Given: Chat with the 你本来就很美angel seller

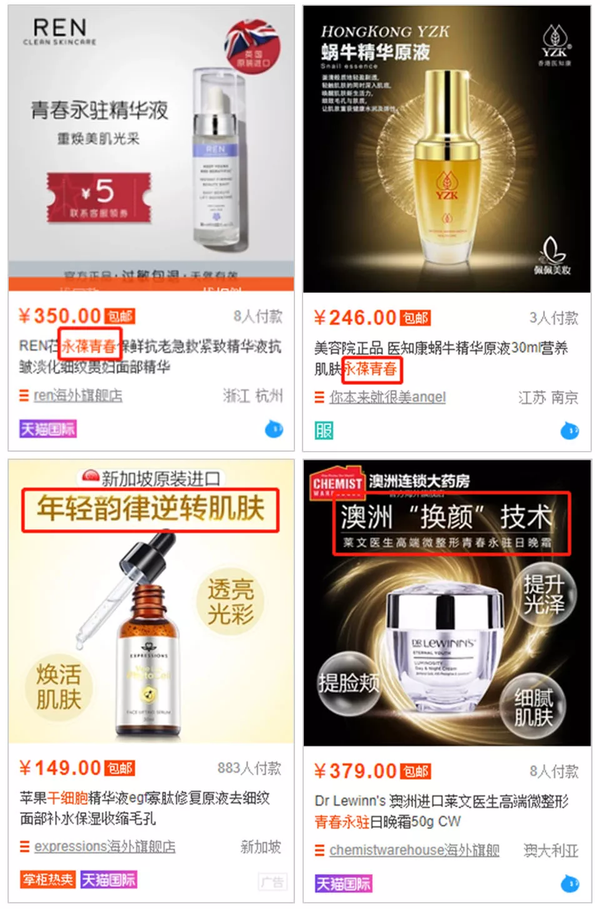Looking at the screenshot, I should click(x=570, y=431).
